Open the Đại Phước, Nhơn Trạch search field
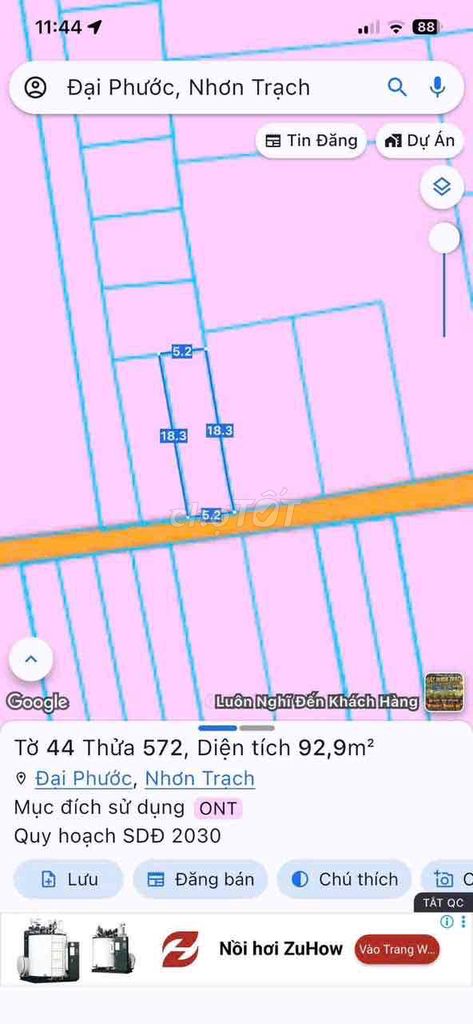Screen dimensions: 473x1024 (x=216, y=88)
